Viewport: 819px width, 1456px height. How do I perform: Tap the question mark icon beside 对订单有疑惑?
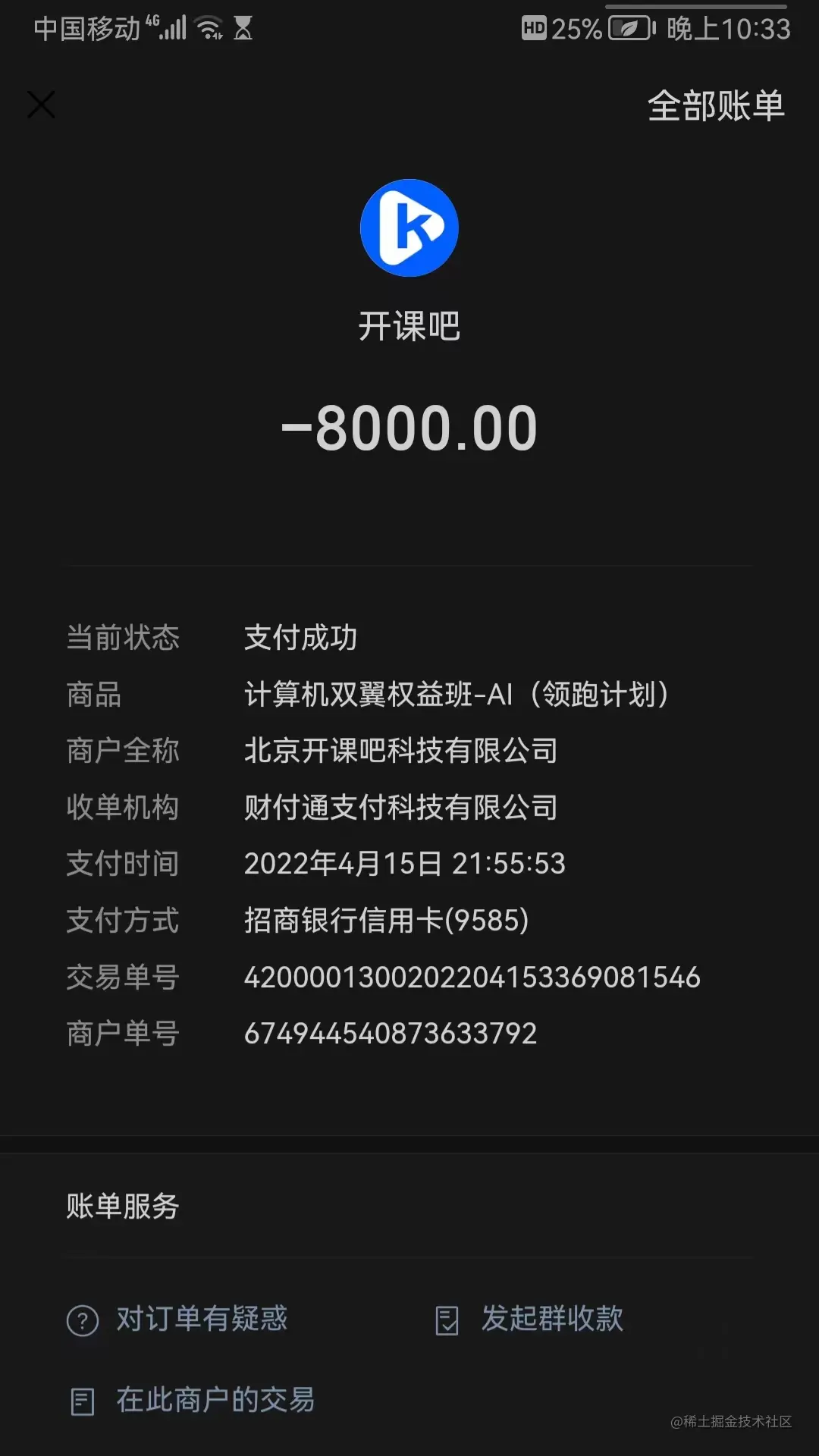(x=81, y=1319)
